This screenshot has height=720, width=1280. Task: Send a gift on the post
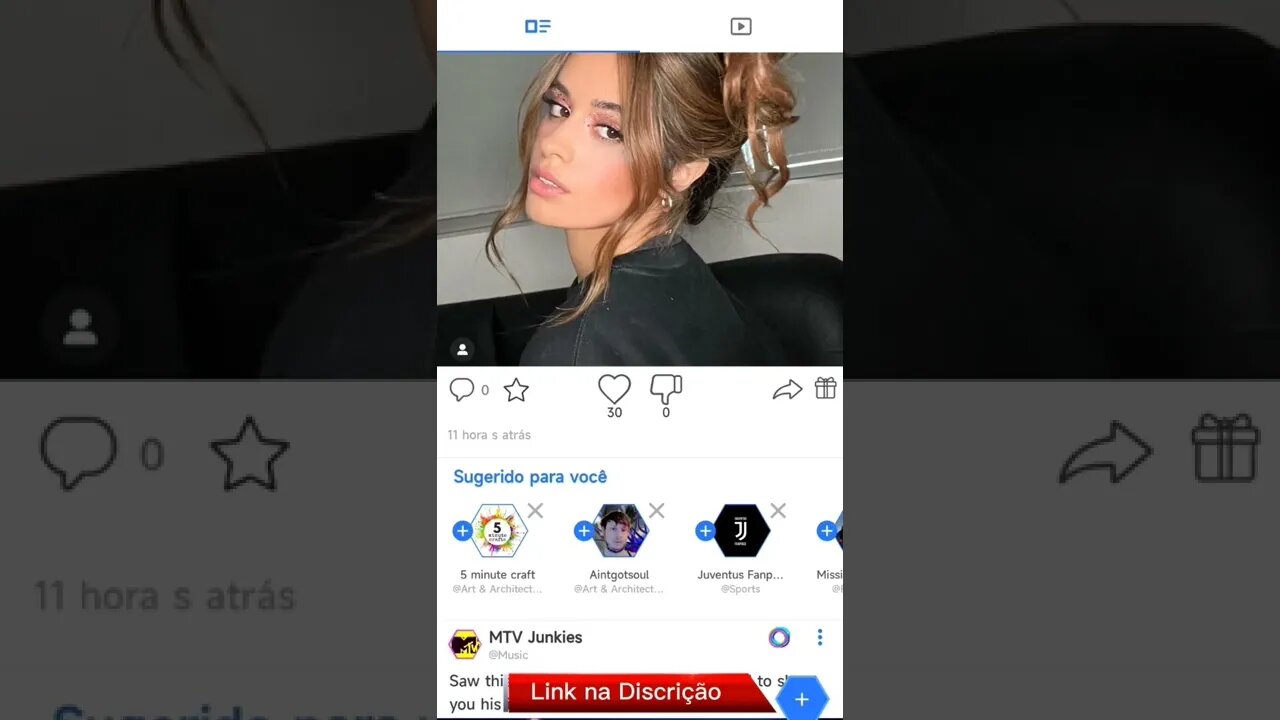click(825, 388)
